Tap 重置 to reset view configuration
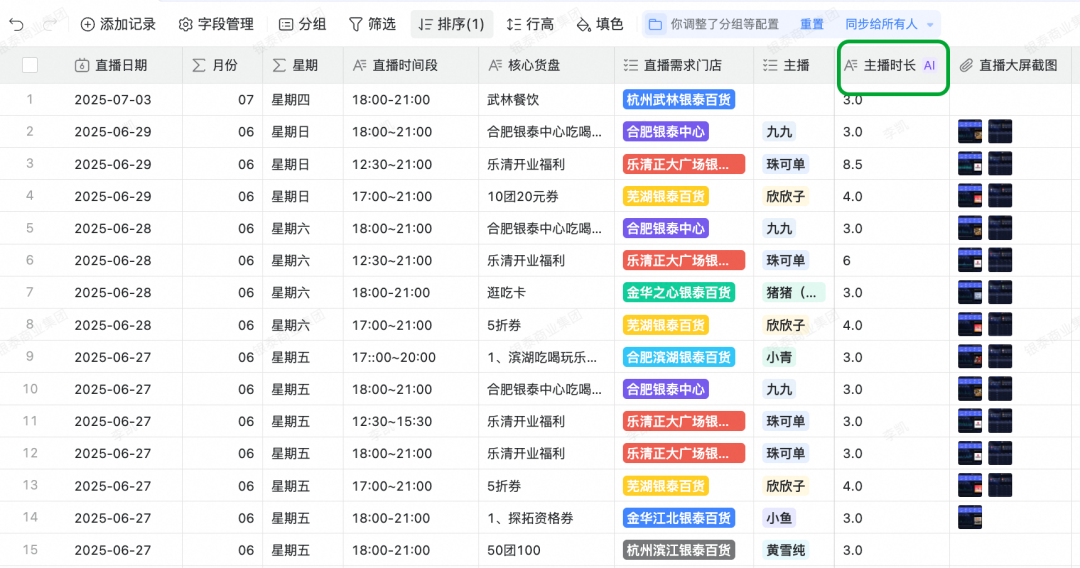 811,24
